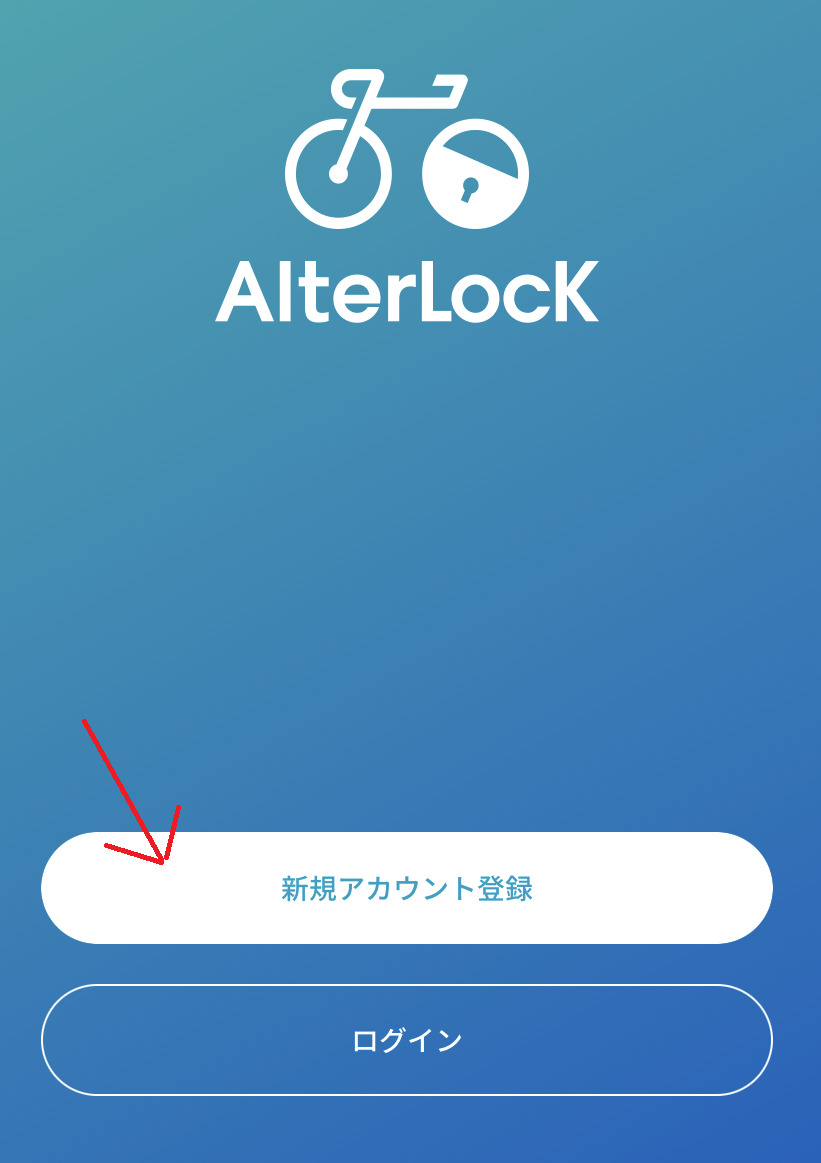Click the capital K in AlterLocK
The width and height of the screenshot is (821, 1163).
(x=570, y=293)
